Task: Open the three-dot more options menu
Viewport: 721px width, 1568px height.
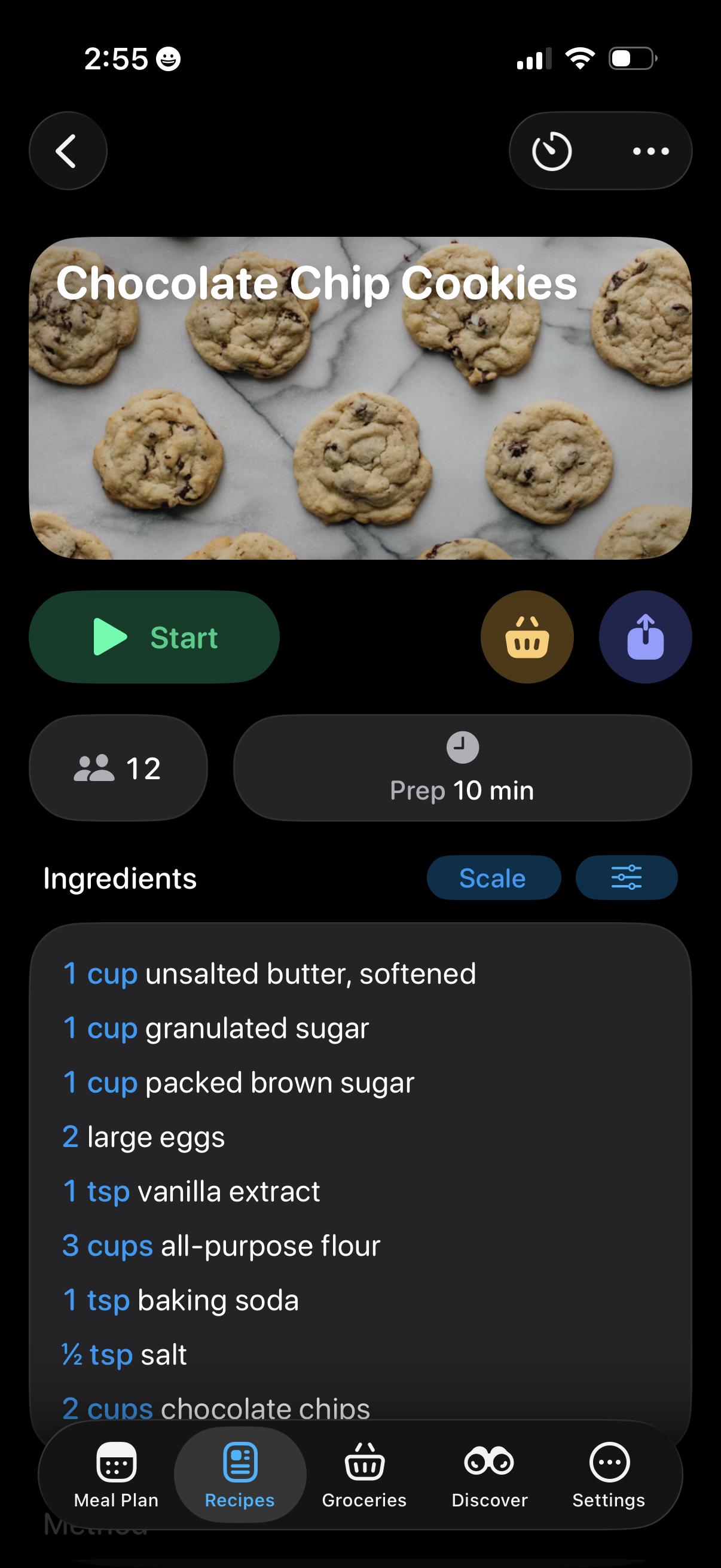Action: pyautogui.click(x=650, y=151)
